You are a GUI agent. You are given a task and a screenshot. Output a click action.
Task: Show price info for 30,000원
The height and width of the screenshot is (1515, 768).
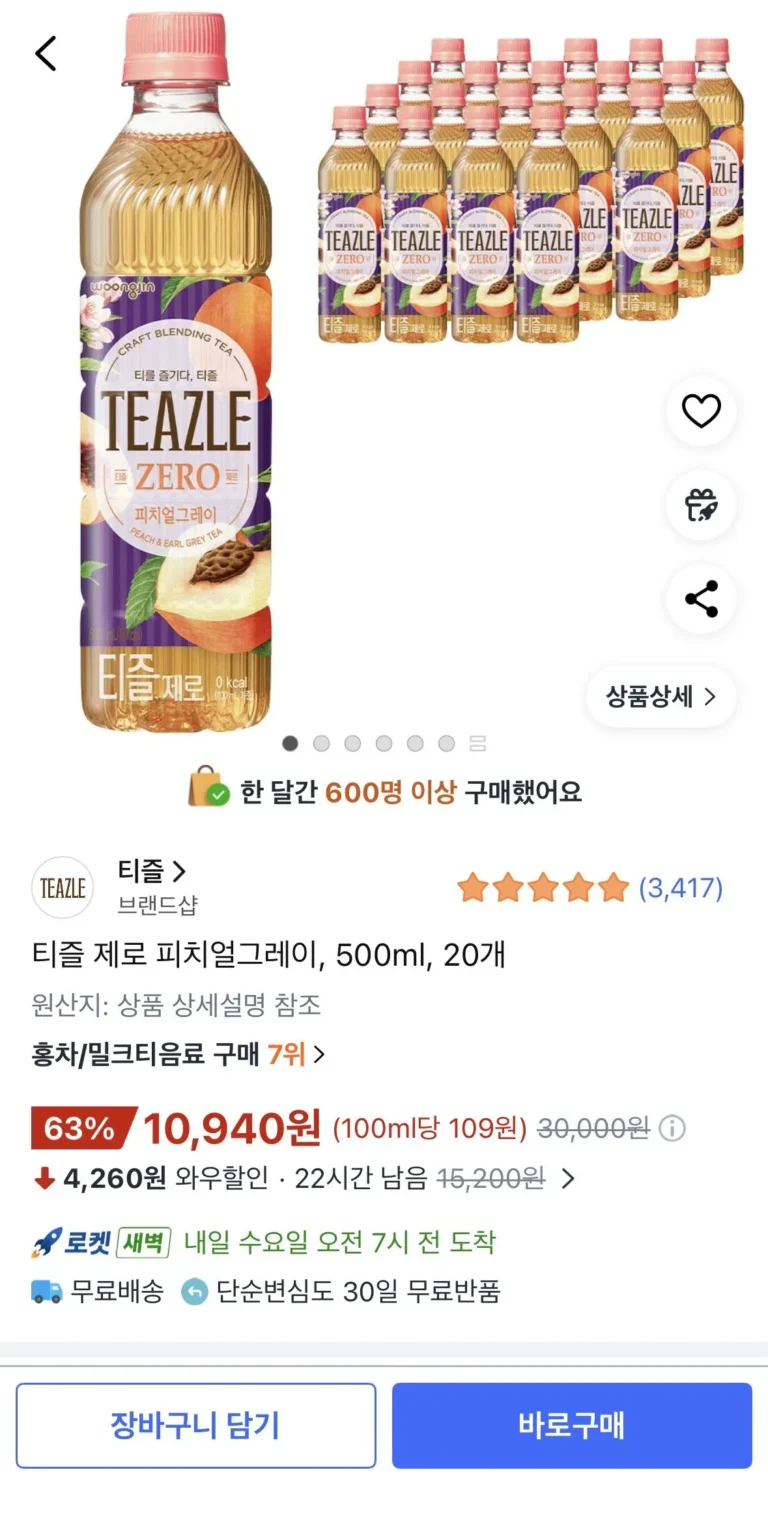point(673,1129)
